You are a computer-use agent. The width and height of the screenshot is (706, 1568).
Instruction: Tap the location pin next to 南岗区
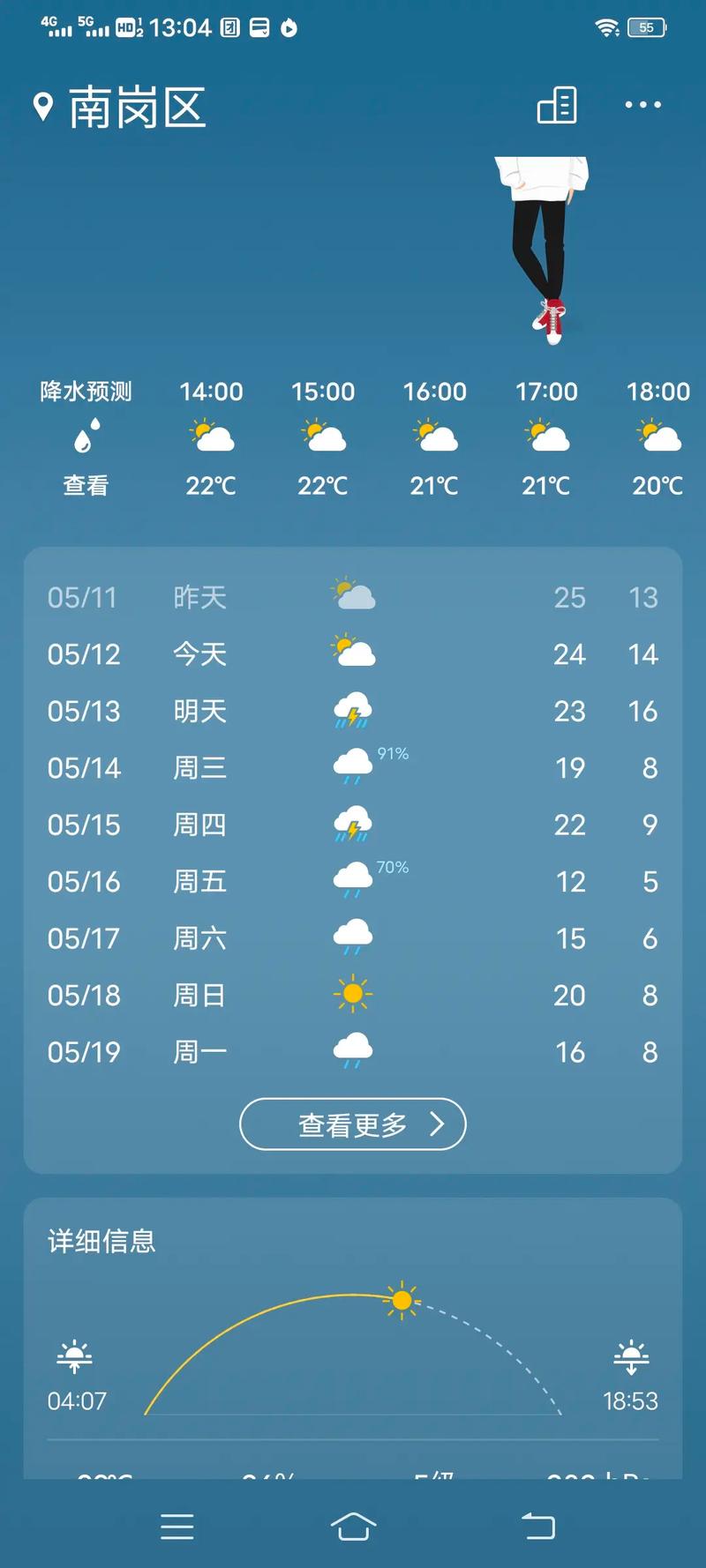tap(42, 105)
